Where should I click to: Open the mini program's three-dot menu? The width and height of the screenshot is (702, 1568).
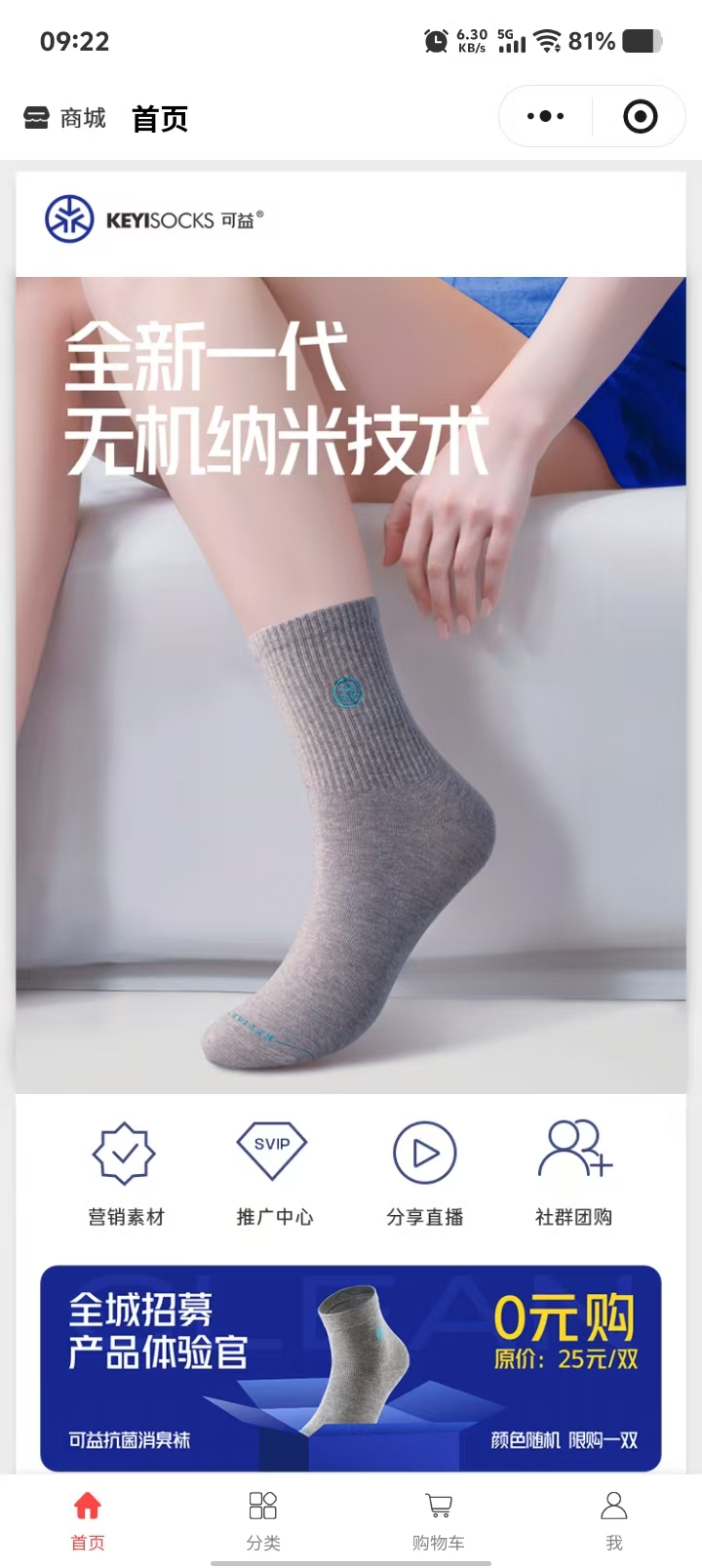click(545, 117)
